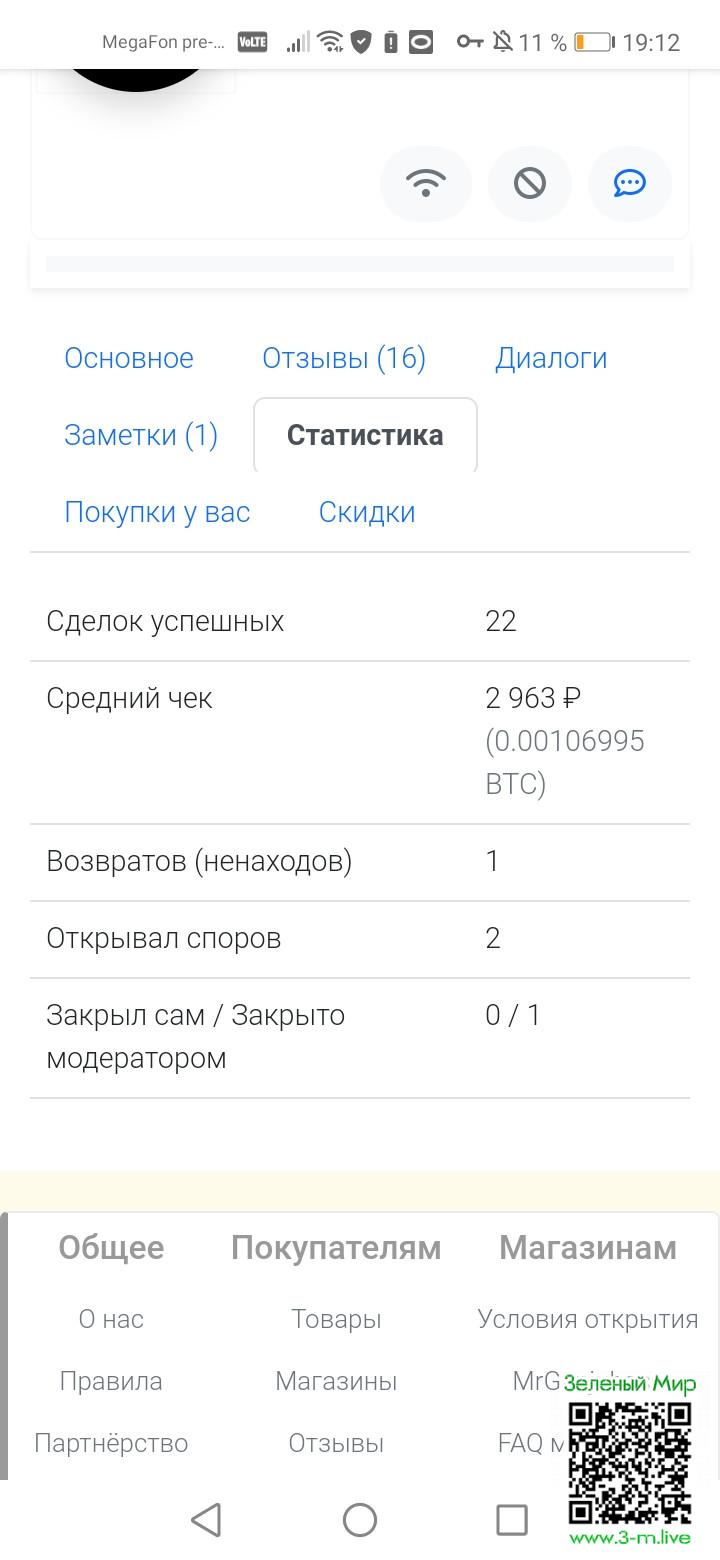The width and height of the screenshot is (720, 1560).
Task: Go to the home screen
Action: point(360,1520)
